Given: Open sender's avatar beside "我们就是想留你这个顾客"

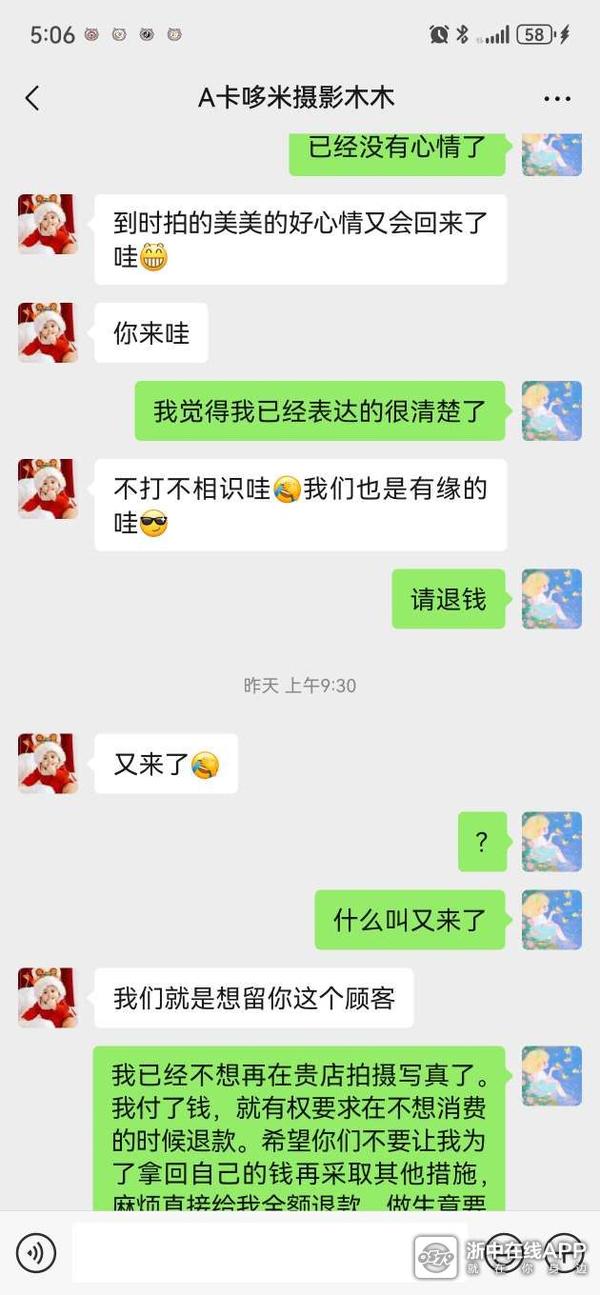Looking at the screenshot, I should [47, 997].
